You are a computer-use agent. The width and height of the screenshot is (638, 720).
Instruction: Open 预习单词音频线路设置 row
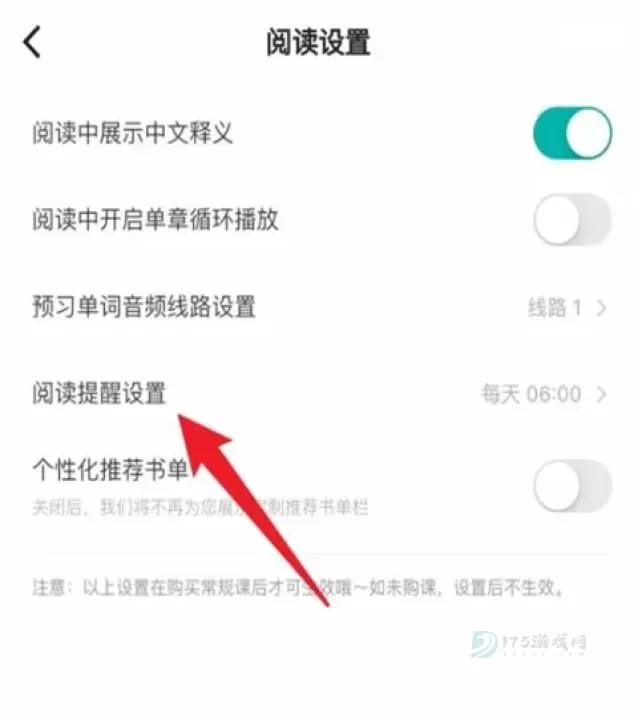click(x=320, y=307)
